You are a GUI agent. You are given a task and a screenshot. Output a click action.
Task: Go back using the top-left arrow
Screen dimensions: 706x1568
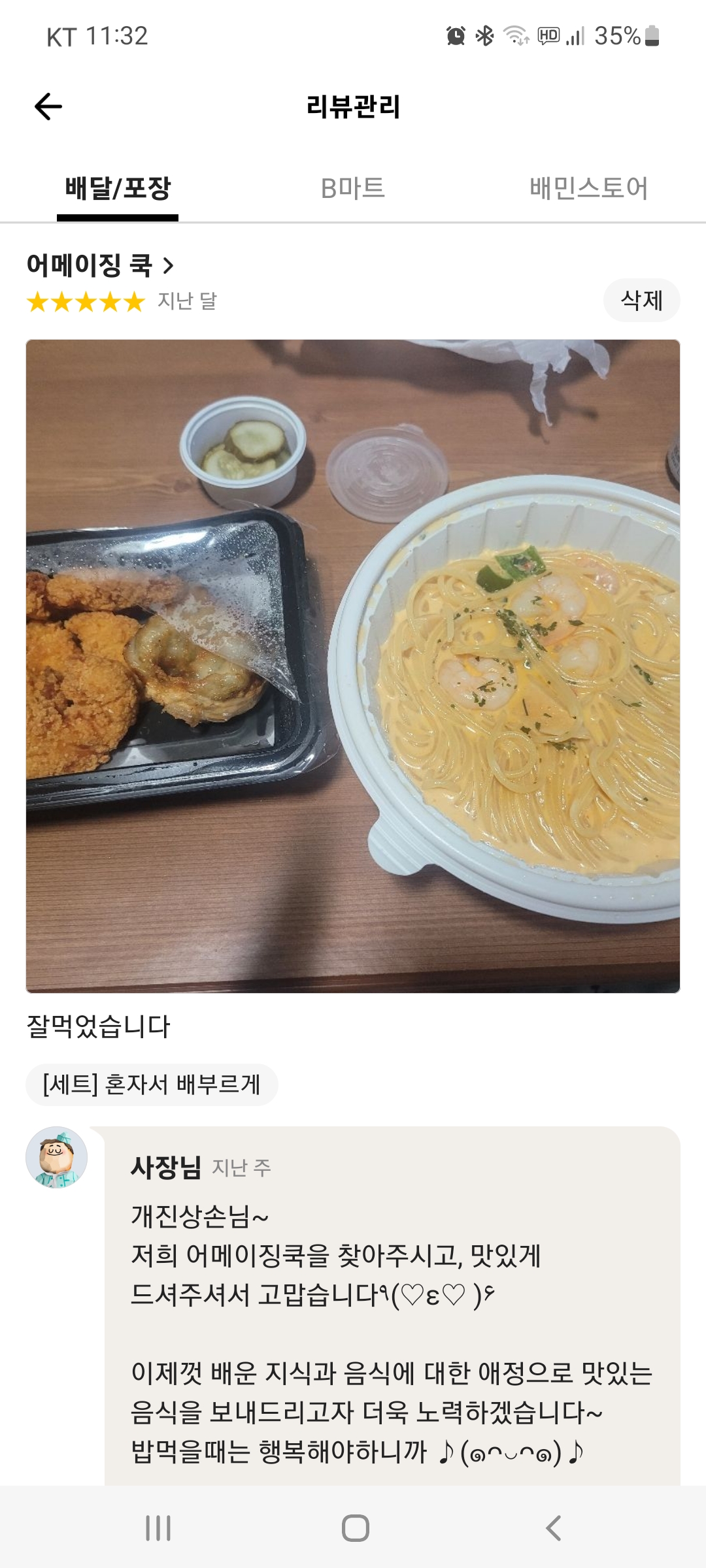coord(48,106)
